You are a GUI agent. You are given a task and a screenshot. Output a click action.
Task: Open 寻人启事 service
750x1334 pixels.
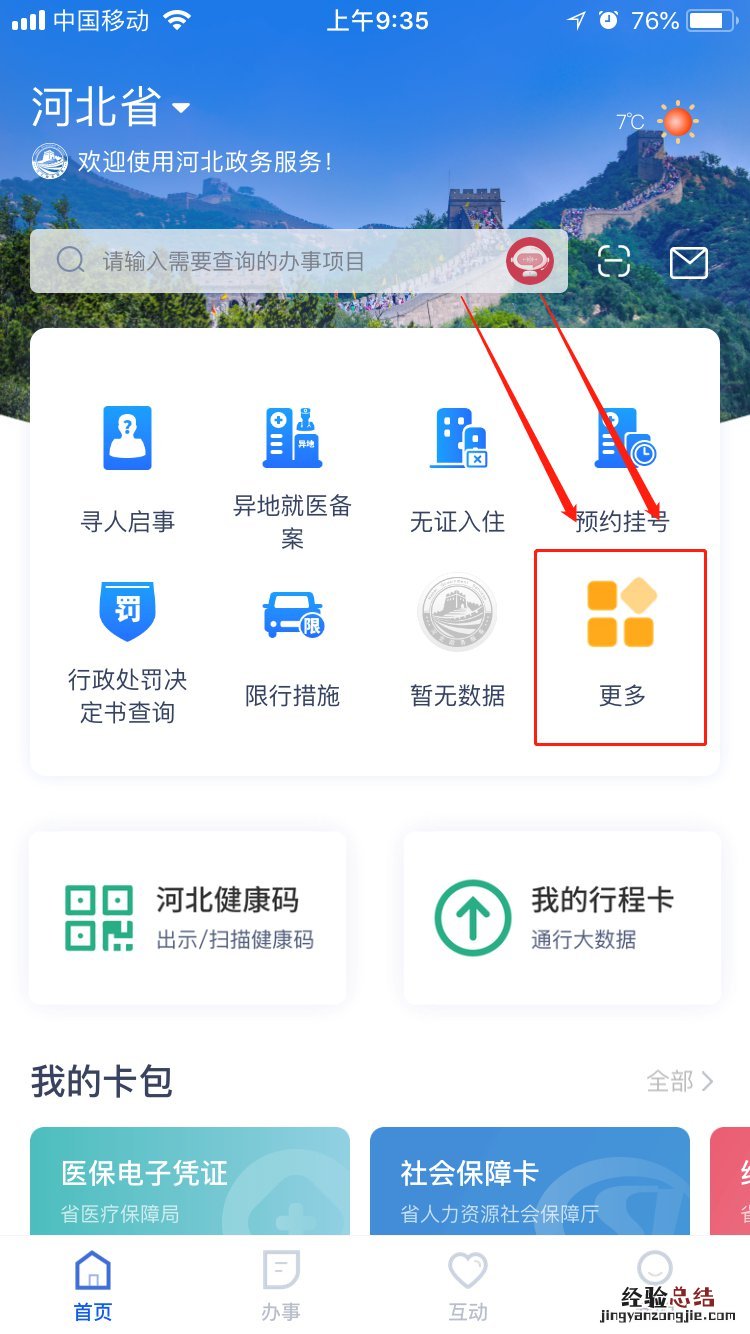click(128, 467)
